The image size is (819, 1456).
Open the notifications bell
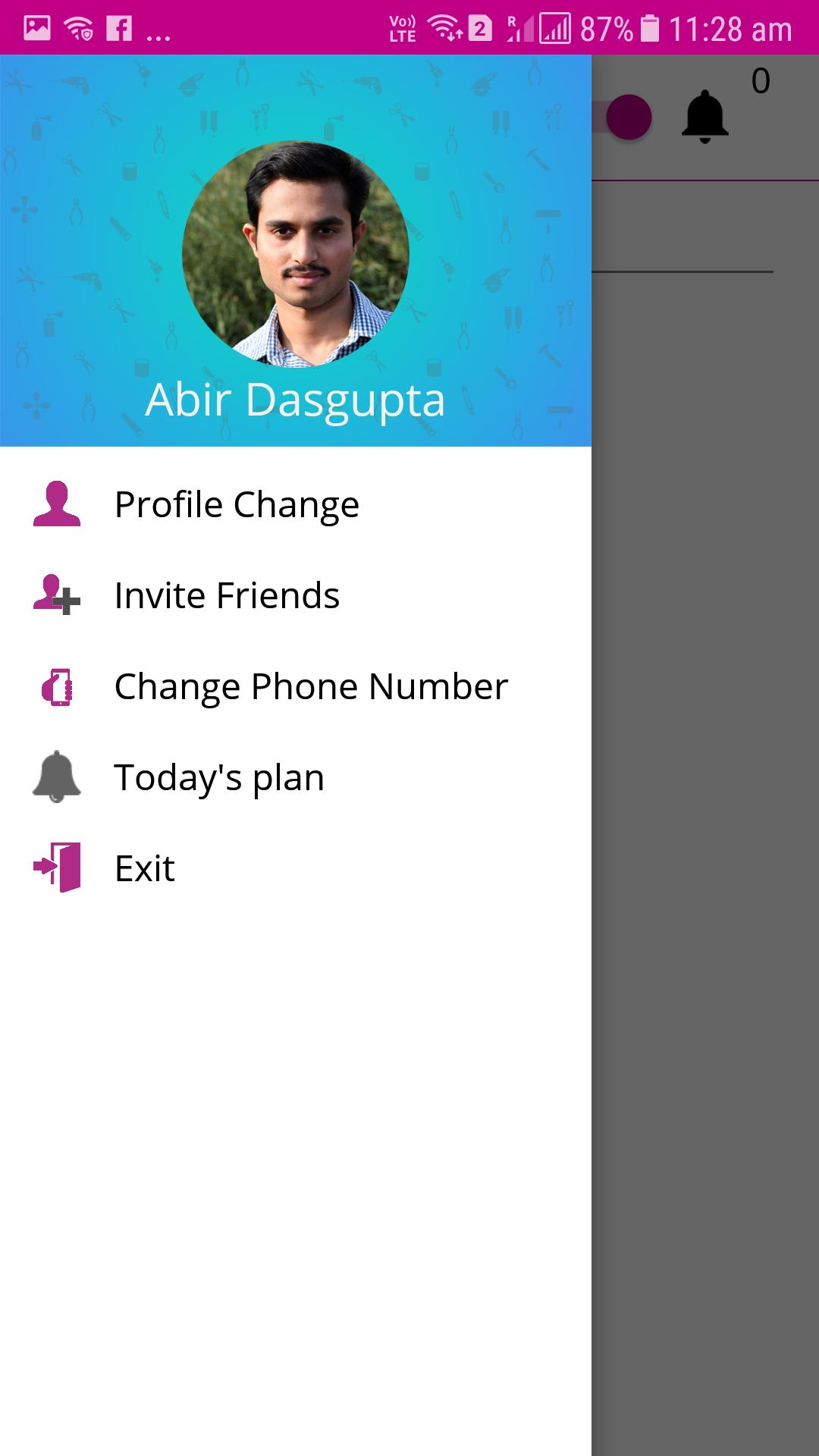(x=704, y=117)
